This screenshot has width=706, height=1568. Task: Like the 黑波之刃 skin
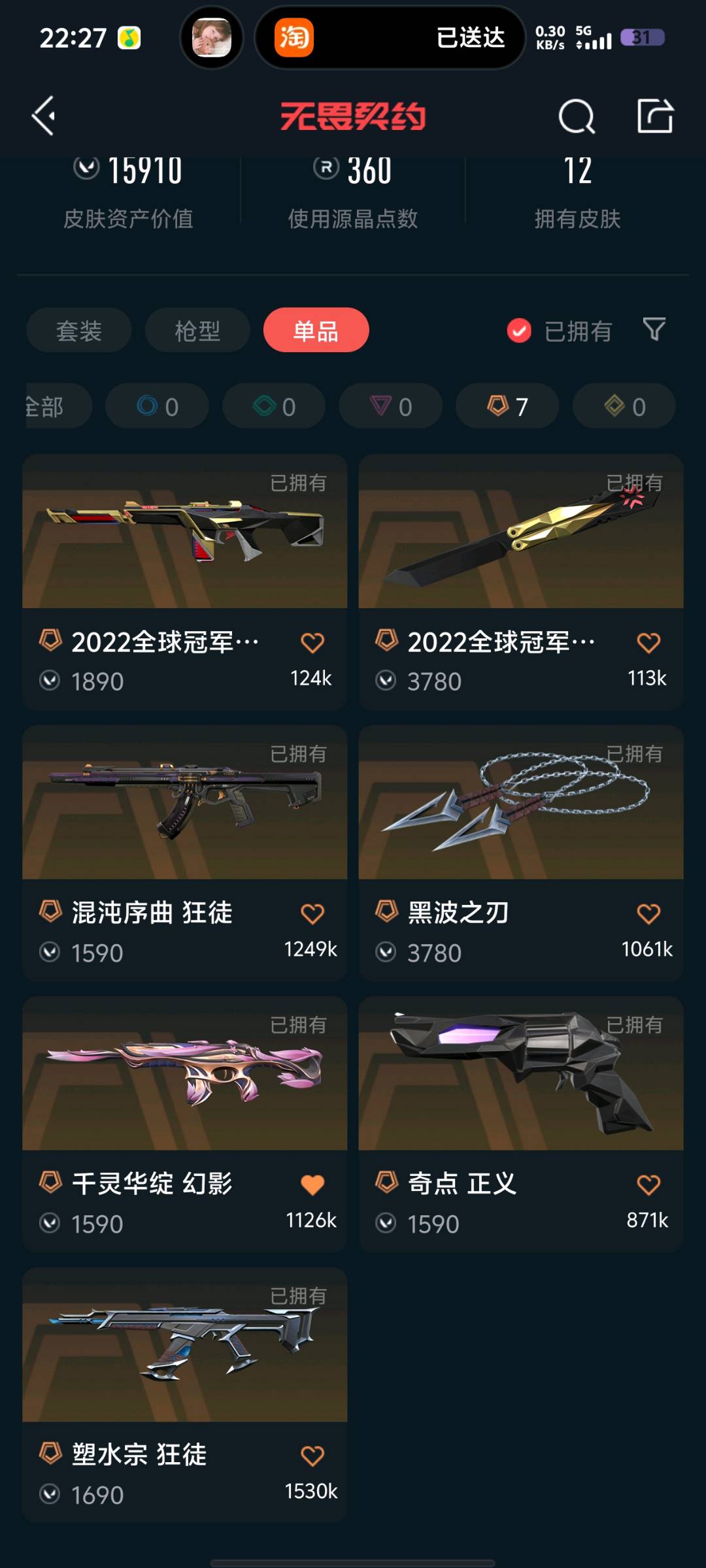tap(648, 913)
